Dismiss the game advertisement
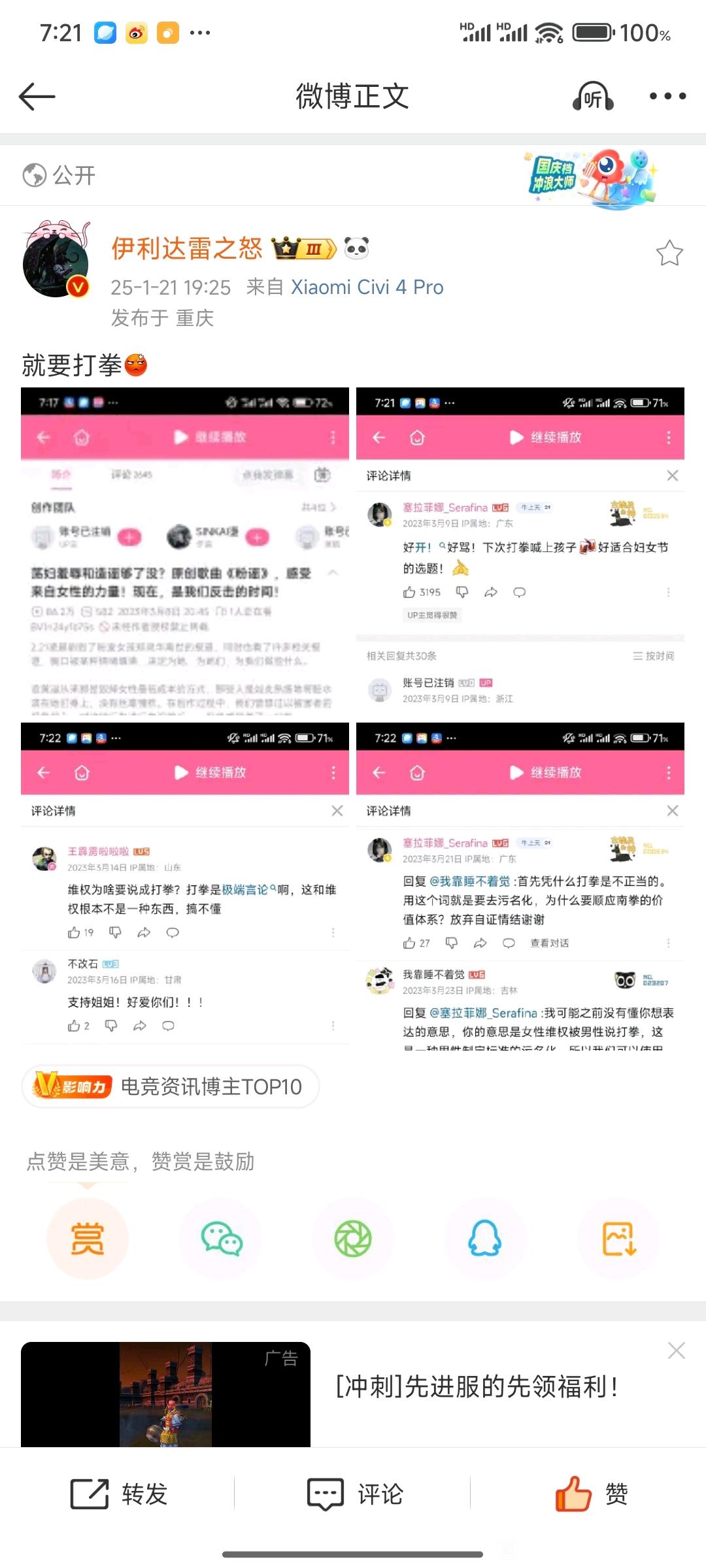Viewport: 706px width, 1568px height. click(x=677, y=1350)
